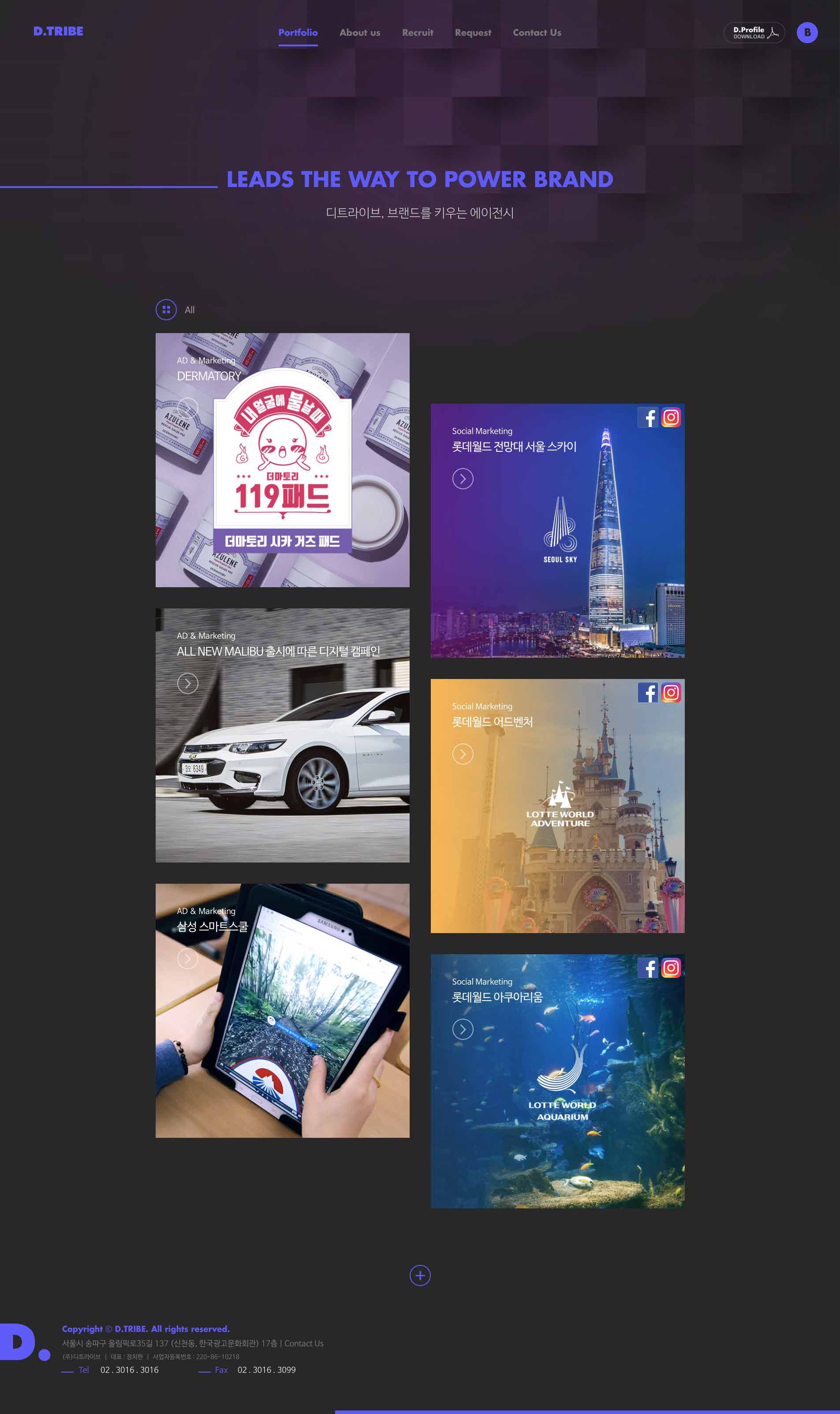Open the Lotte World Adventure card
The height and width of the screenshot is (1414, 840).
pos(557,805)
